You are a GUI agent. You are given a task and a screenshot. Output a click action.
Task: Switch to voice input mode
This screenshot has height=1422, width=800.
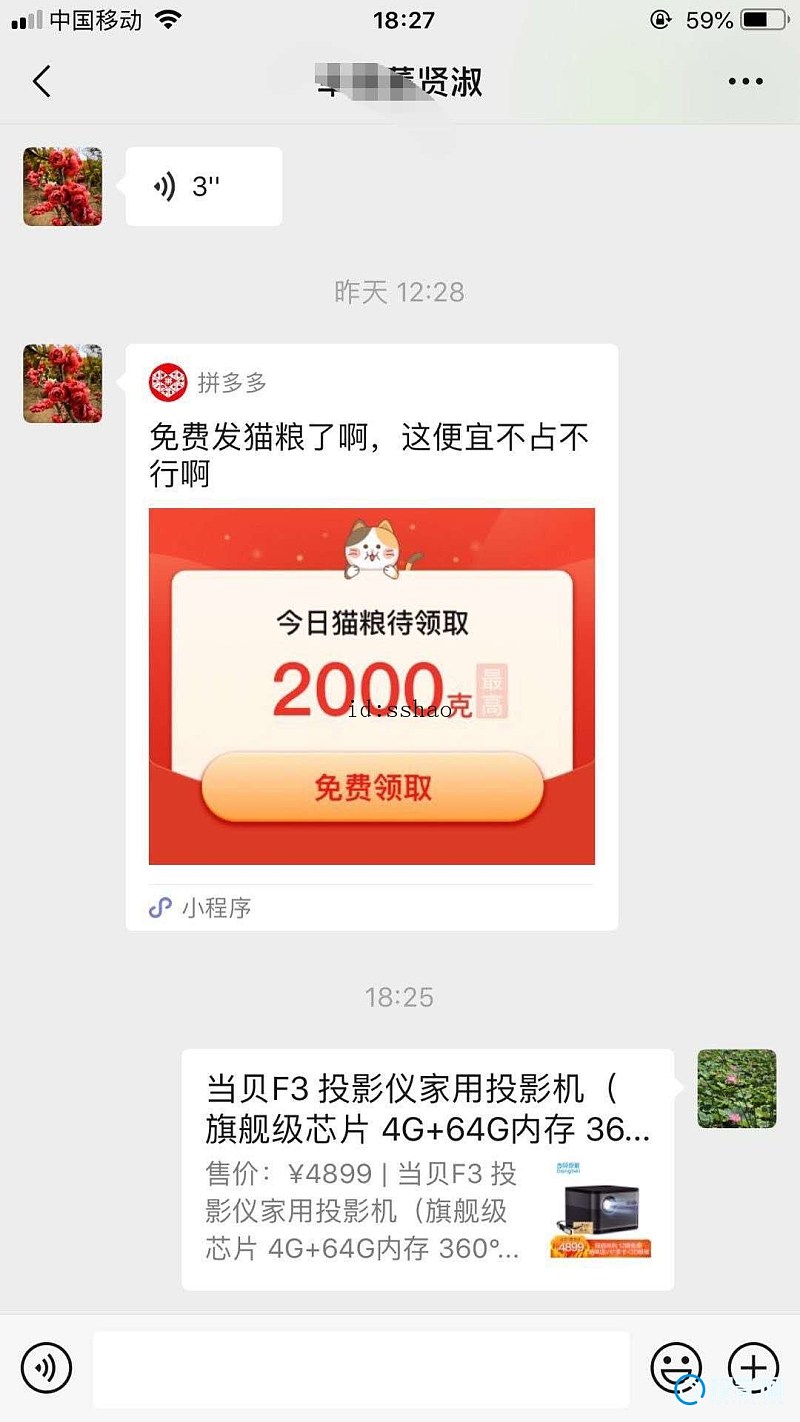[x=46, y=1367]
